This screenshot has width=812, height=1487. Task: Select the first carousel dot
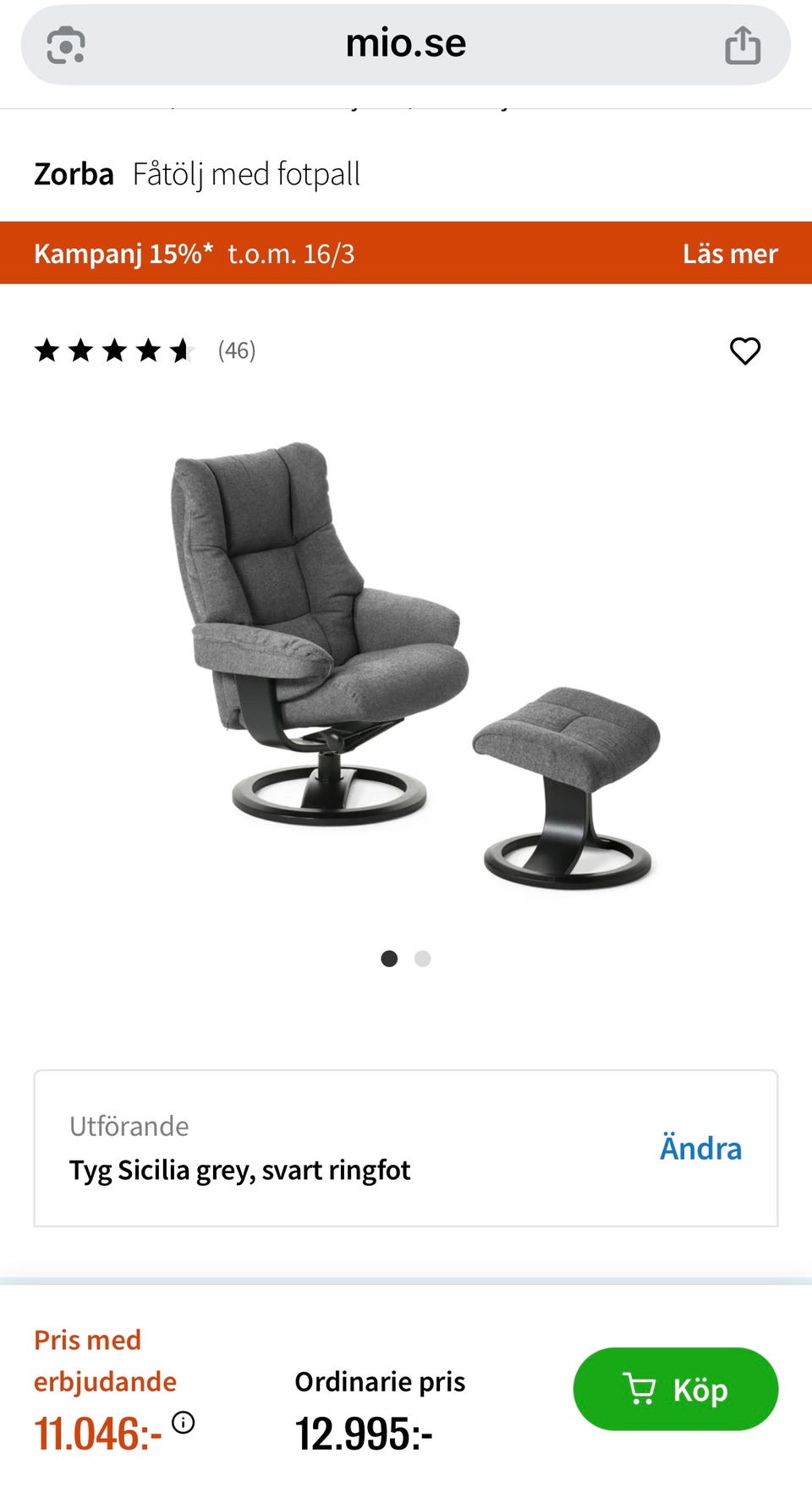390,958
